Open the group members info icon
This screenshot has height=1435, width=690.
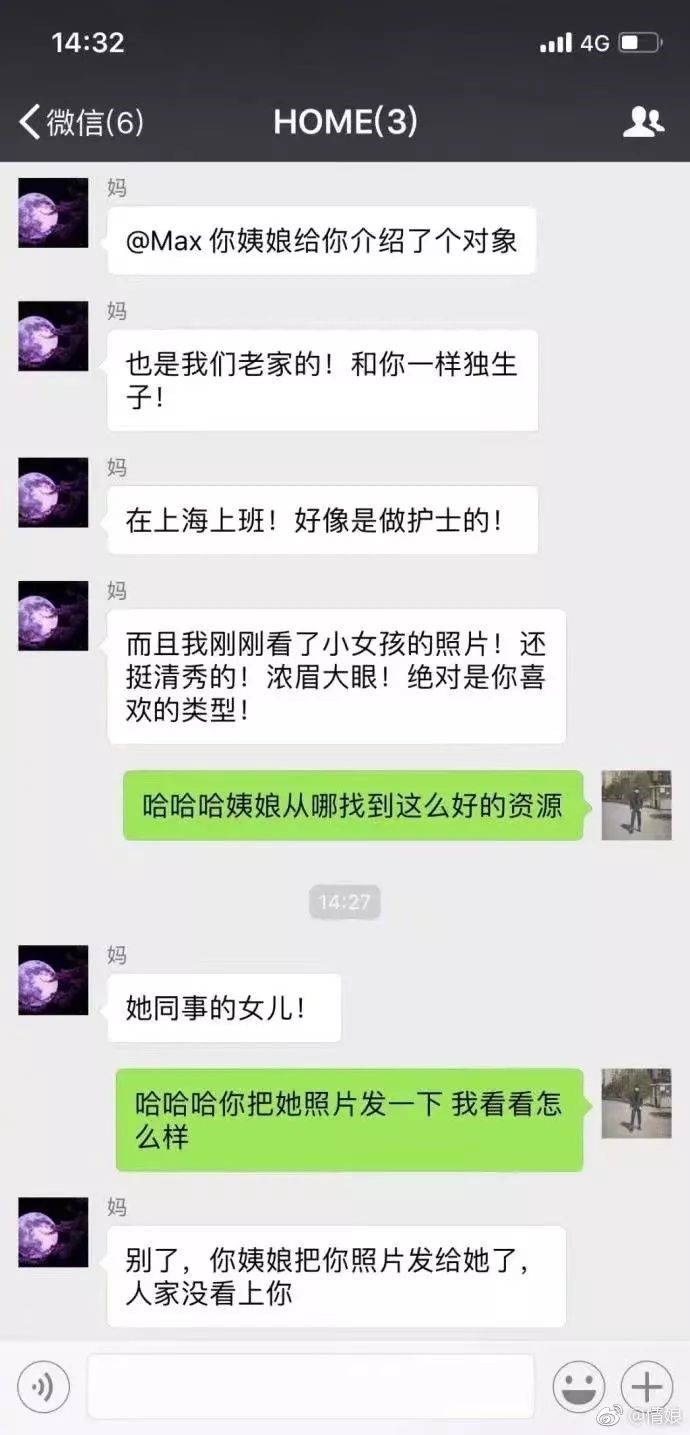(x=643, y=122)
